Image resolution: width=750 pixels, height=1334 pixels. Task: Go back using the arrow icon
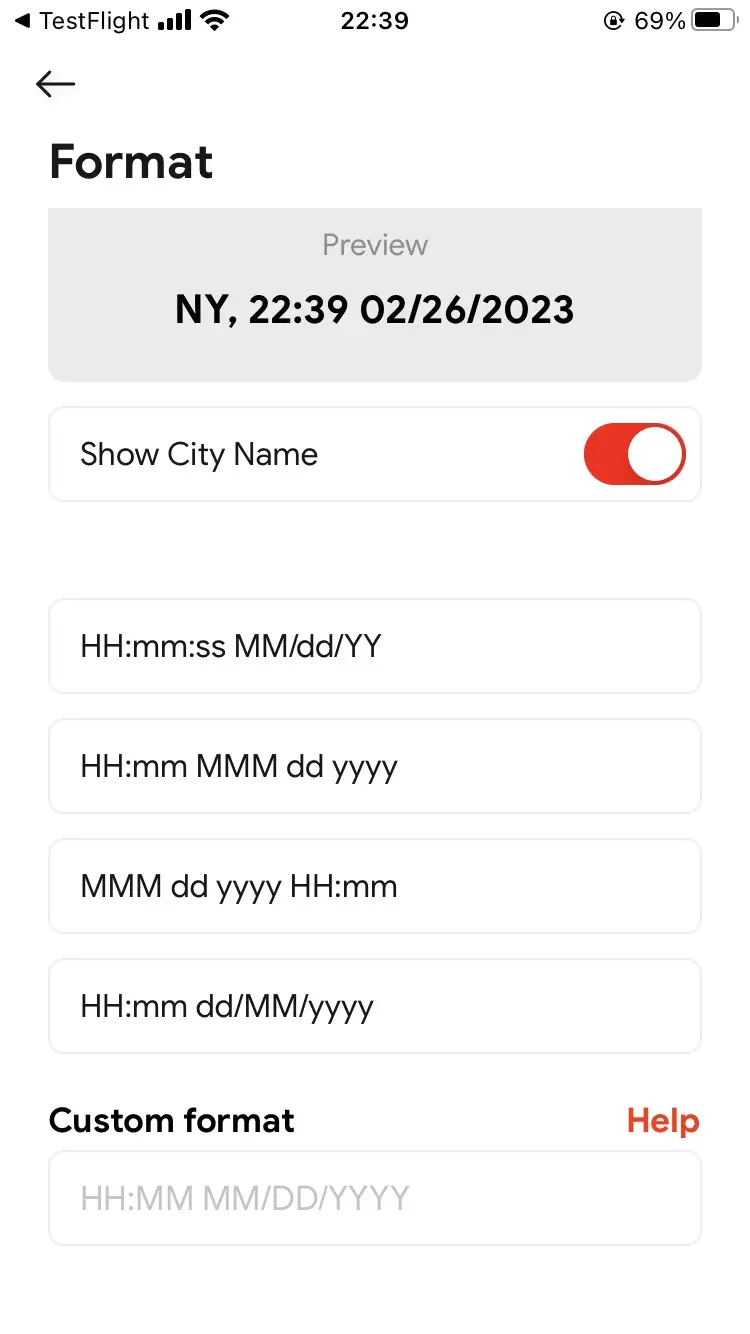pos(56,84)
